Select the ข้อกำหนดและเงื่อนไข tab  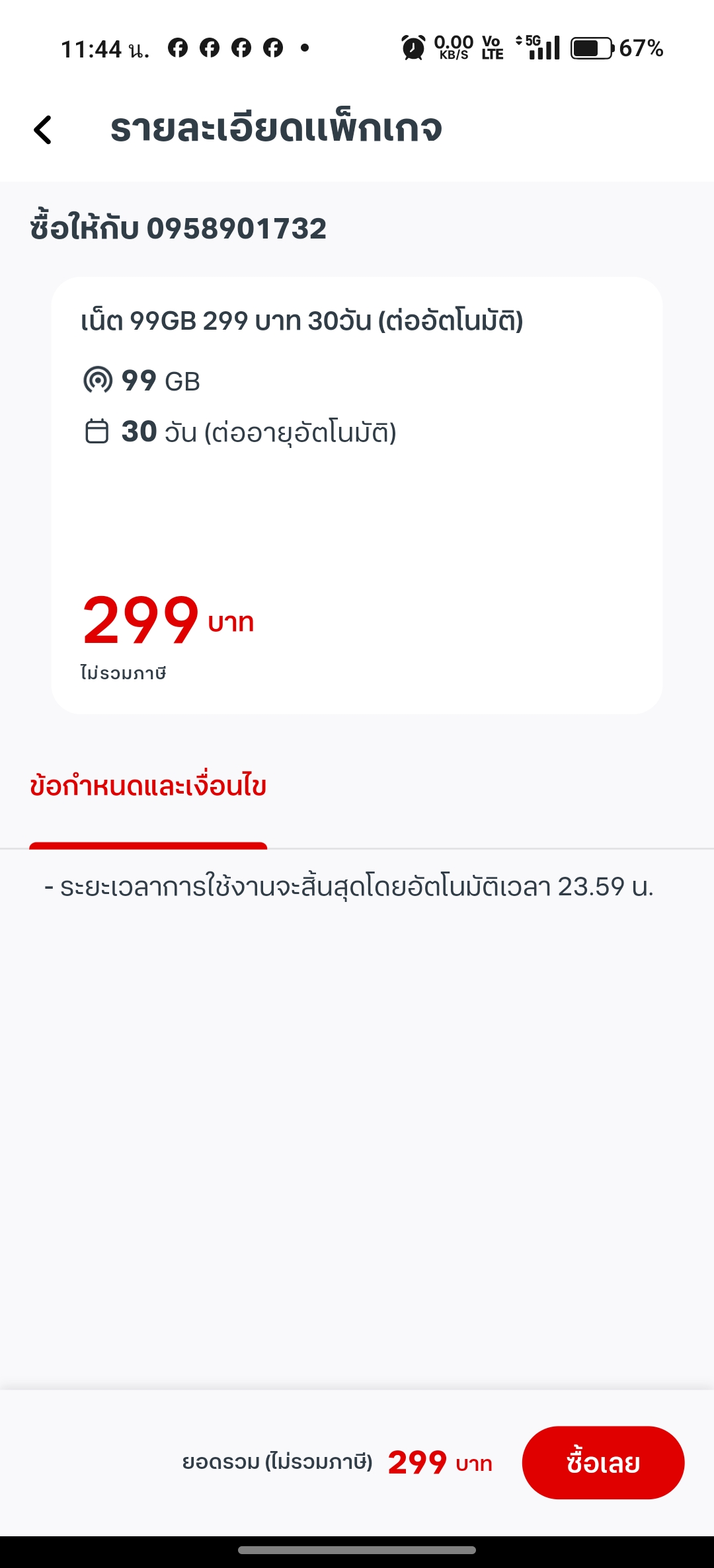148,786
